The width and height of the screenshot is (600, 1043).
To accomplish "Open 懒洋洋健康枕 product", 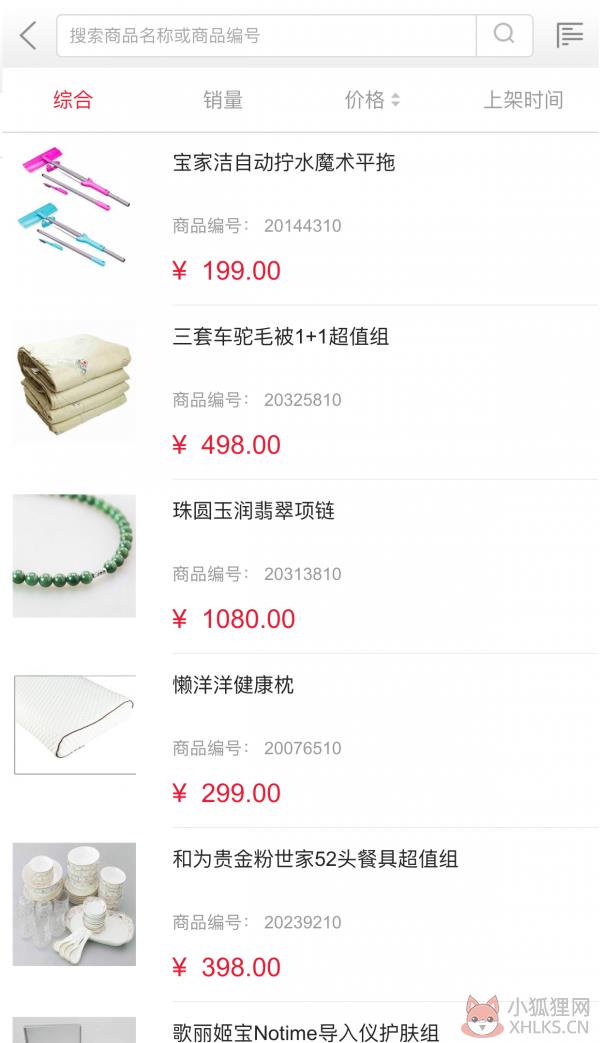I will (300, 741).
